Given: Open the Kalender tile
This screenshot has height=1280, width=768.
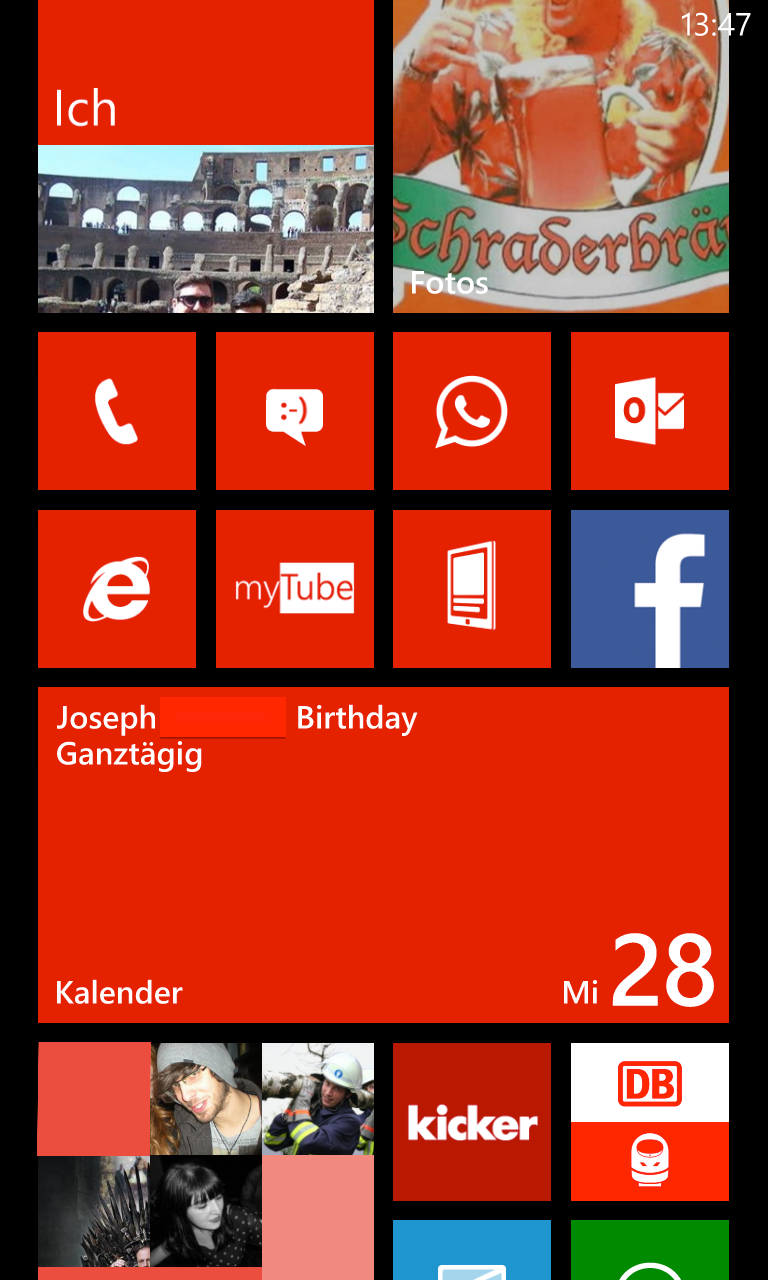Looking at the screenshot, I should 383,855.
